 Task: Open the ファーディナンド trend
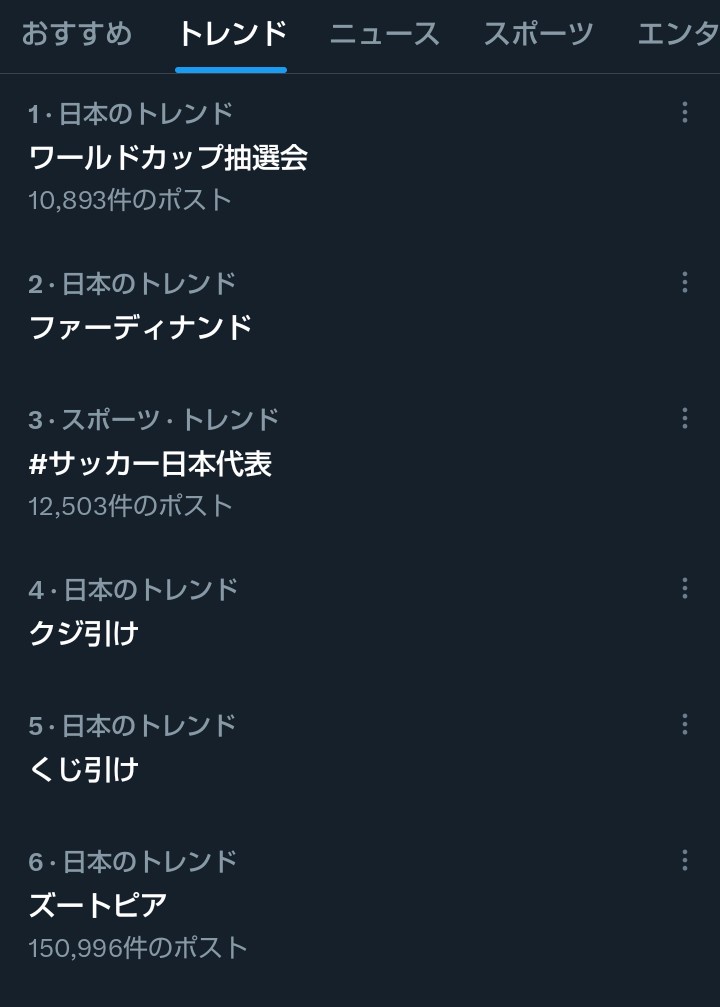point(141,327)
